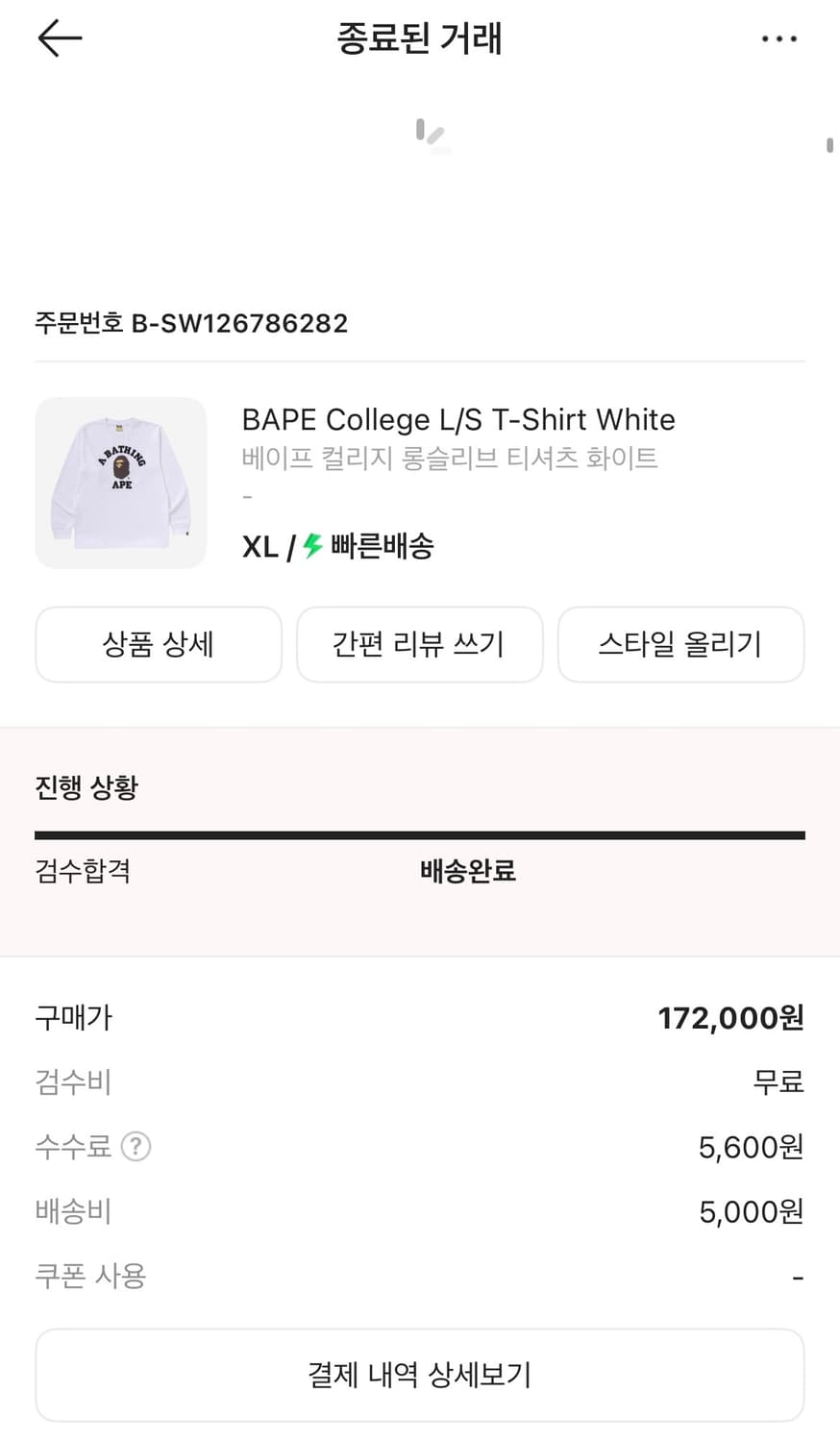
Task: Click the 상품 상세 product detail button
Action: (x=158, y=644)
